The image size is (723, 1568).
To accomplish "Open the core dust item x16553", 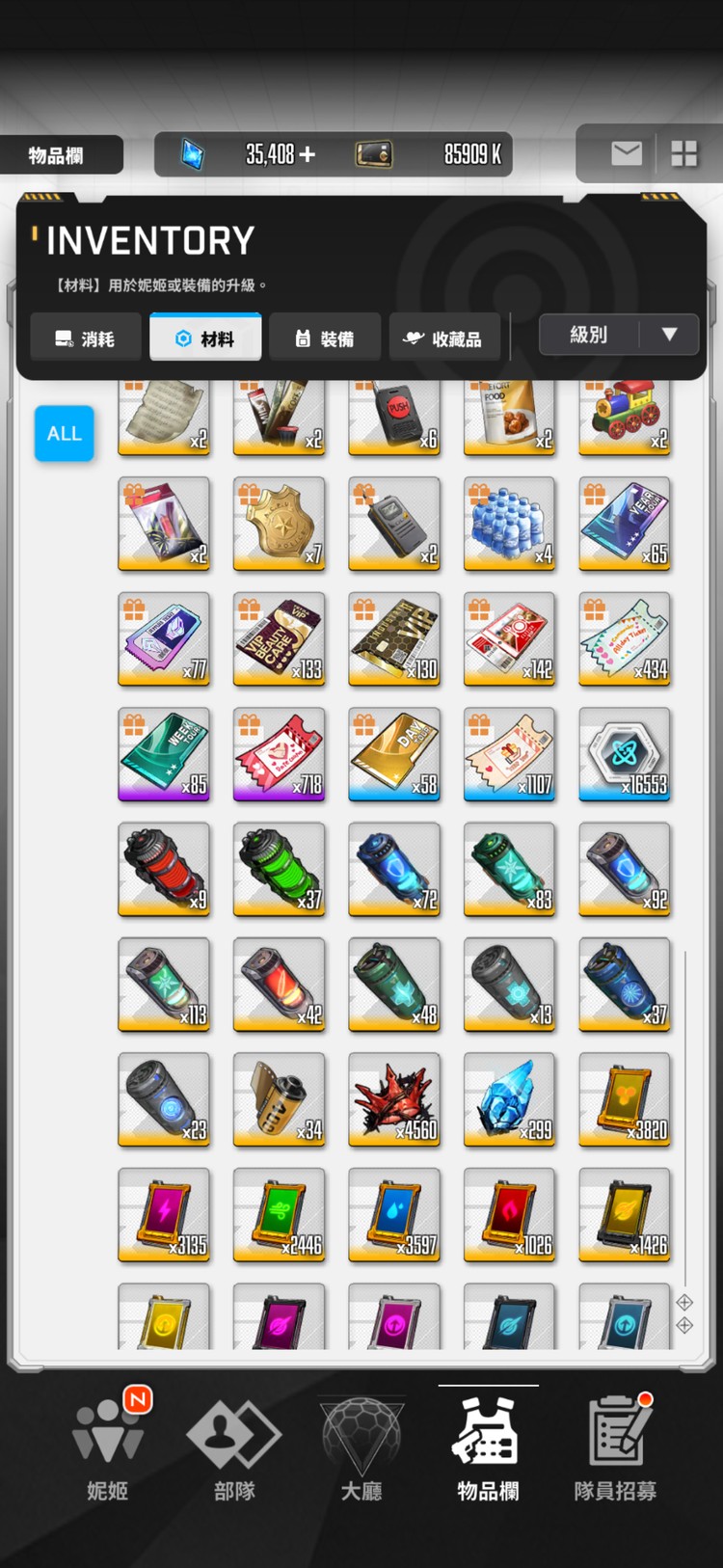I will (625, 753).
